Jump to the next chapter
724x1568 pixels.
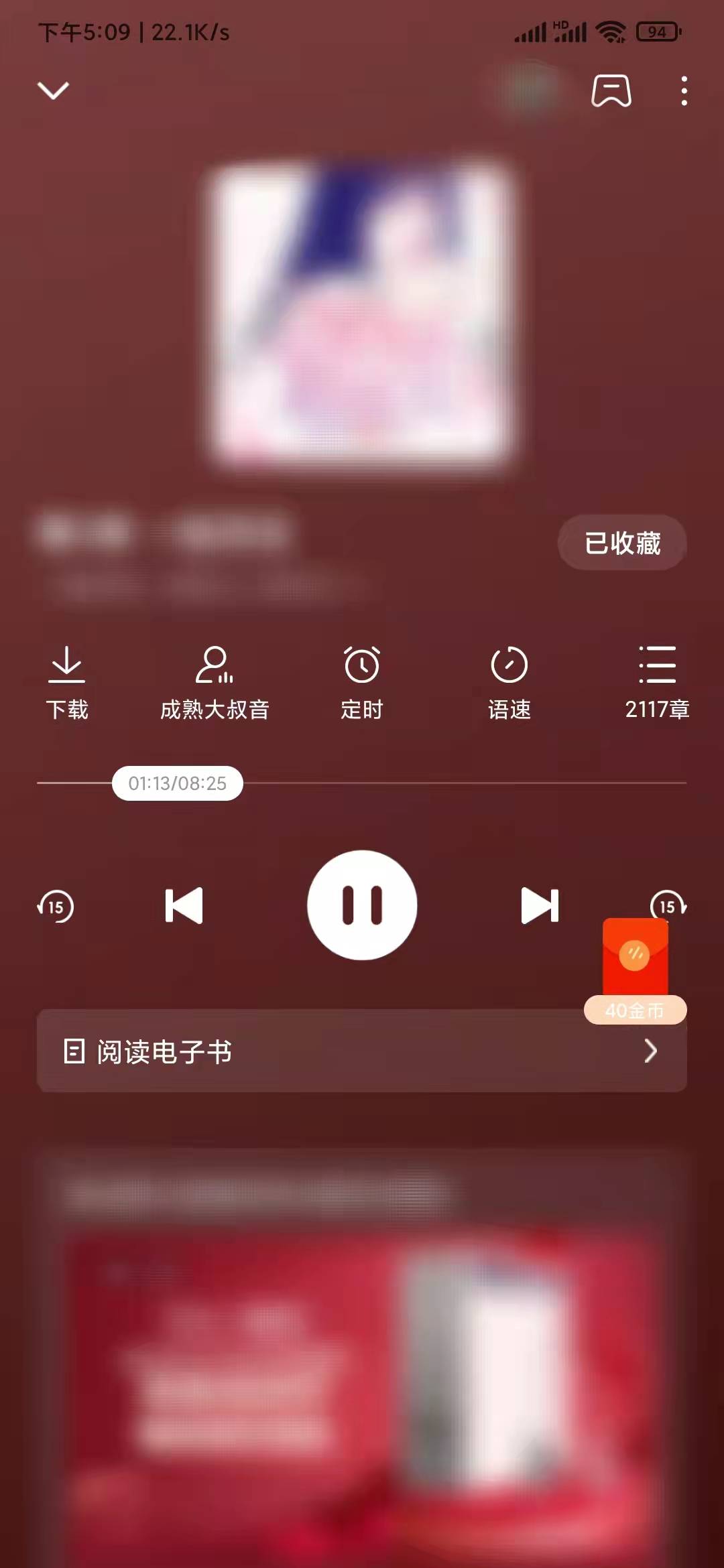(540, 904)
